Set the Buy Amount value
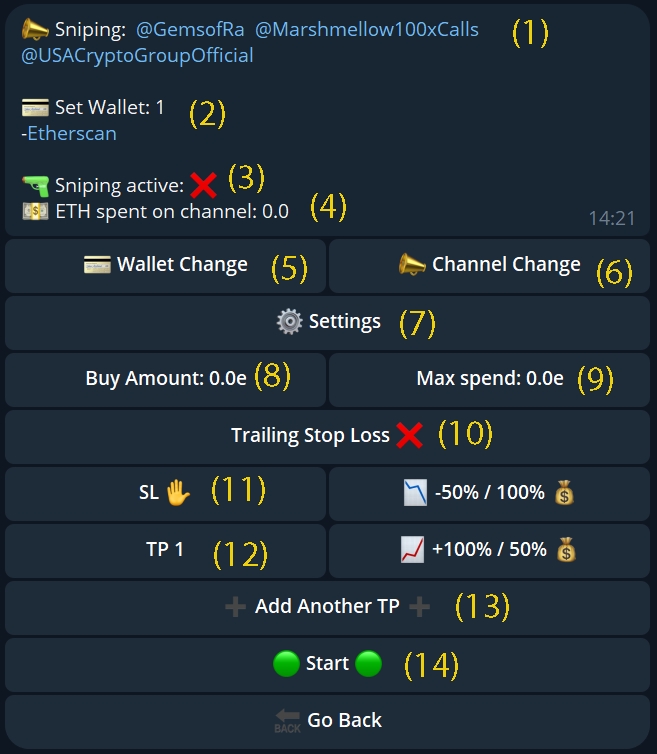The image size is (657, 754). tap(166, 379)
